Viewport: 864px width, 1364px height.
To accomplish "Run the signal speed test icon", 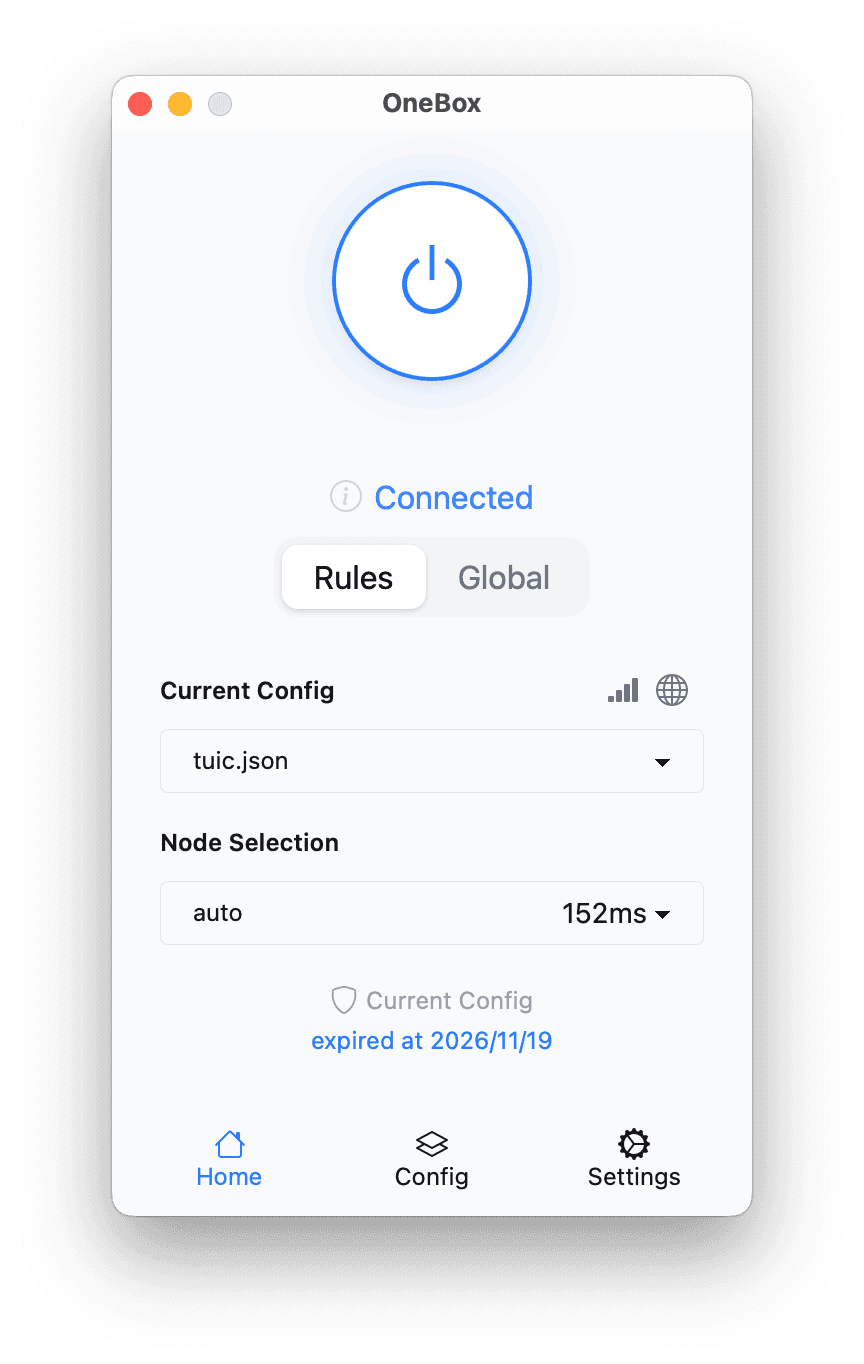I will coord(623,690).
